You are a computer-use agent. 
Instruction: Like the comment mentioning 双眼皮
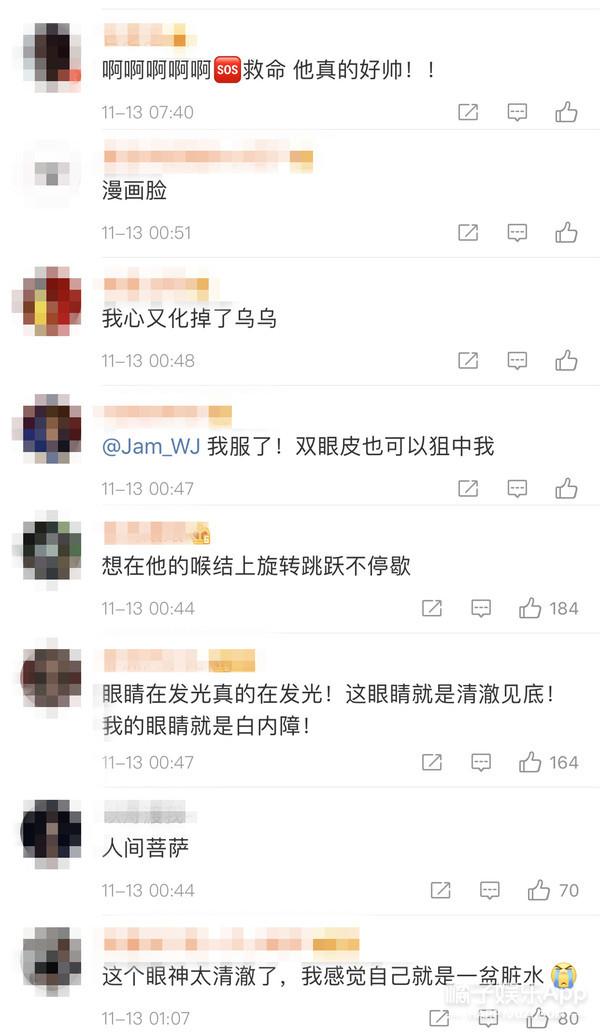tap(566, 488)
